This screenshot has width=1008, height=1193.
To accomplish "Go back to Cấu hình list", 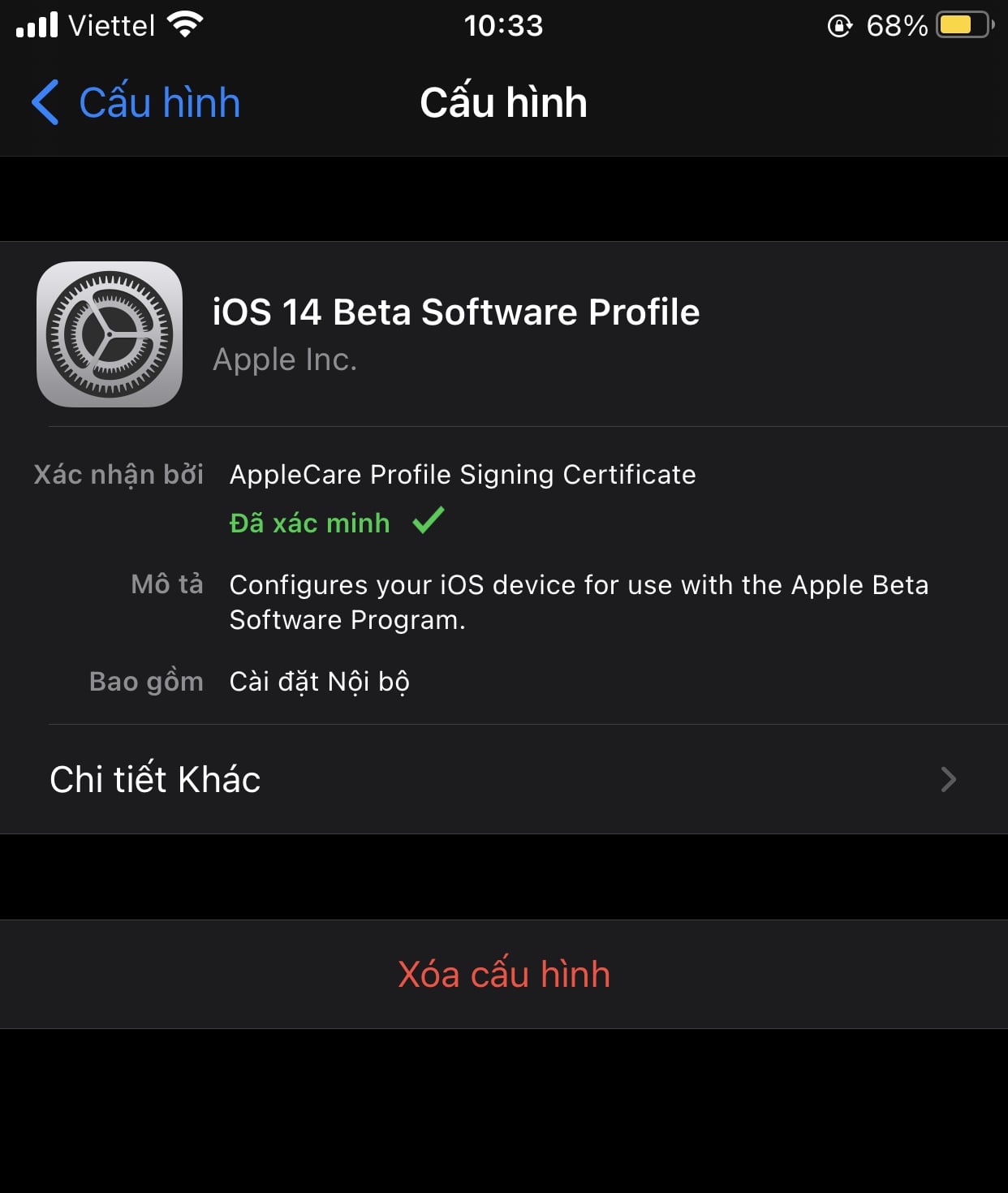I will (134, 103).
